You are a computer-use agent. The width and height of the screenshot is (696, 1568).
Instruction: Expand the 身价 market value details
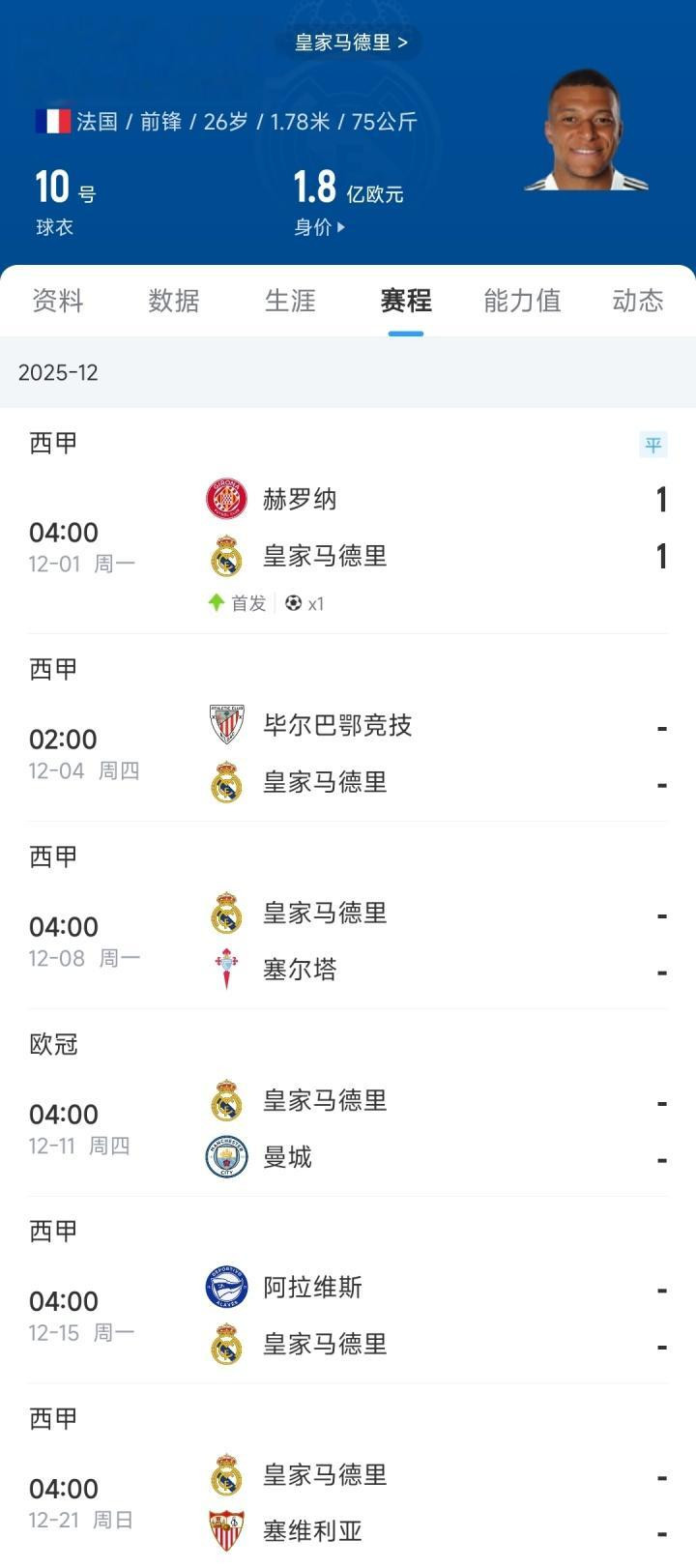click(319, 227)
